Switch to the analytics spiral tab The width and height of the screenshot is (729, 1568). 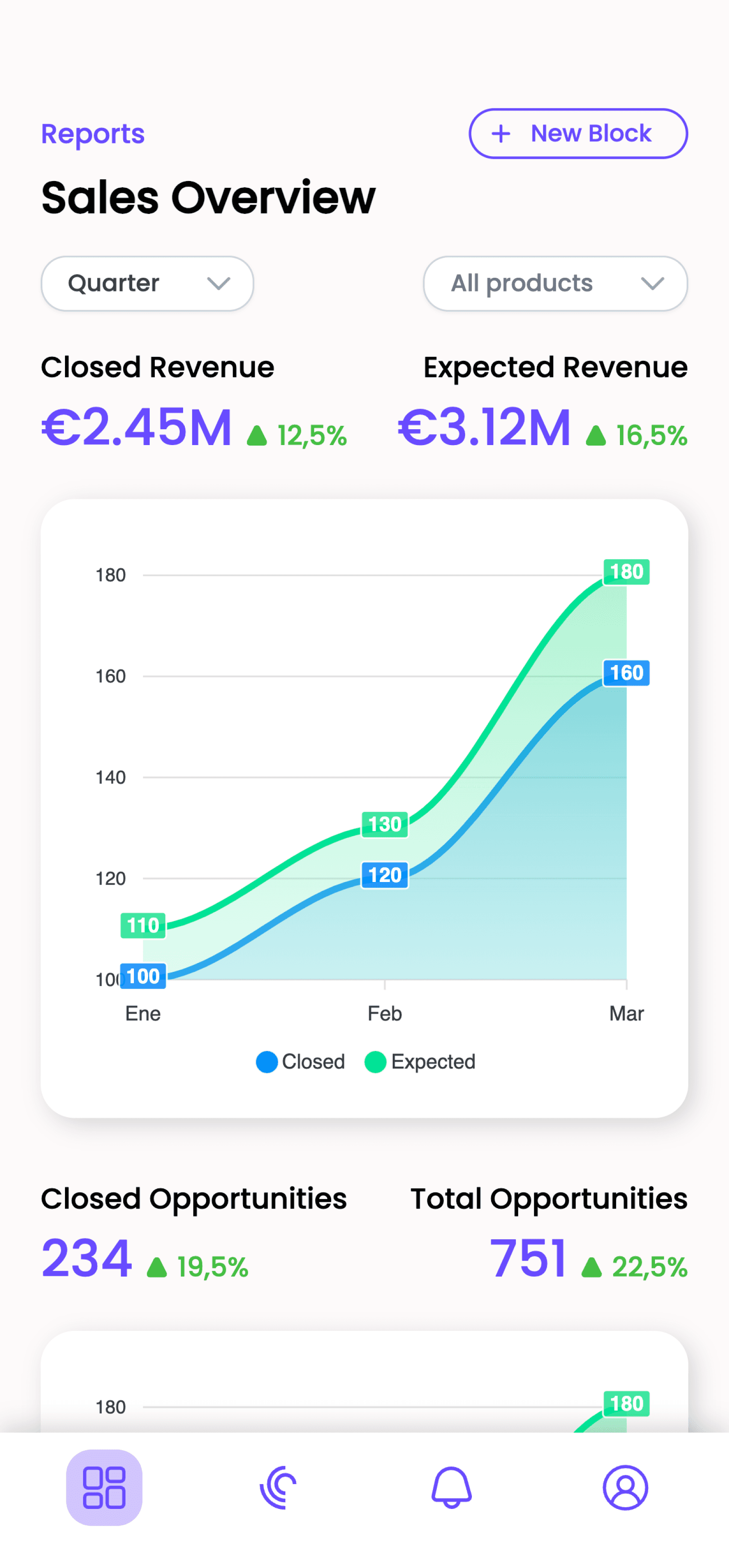(x=278, y=1487)
